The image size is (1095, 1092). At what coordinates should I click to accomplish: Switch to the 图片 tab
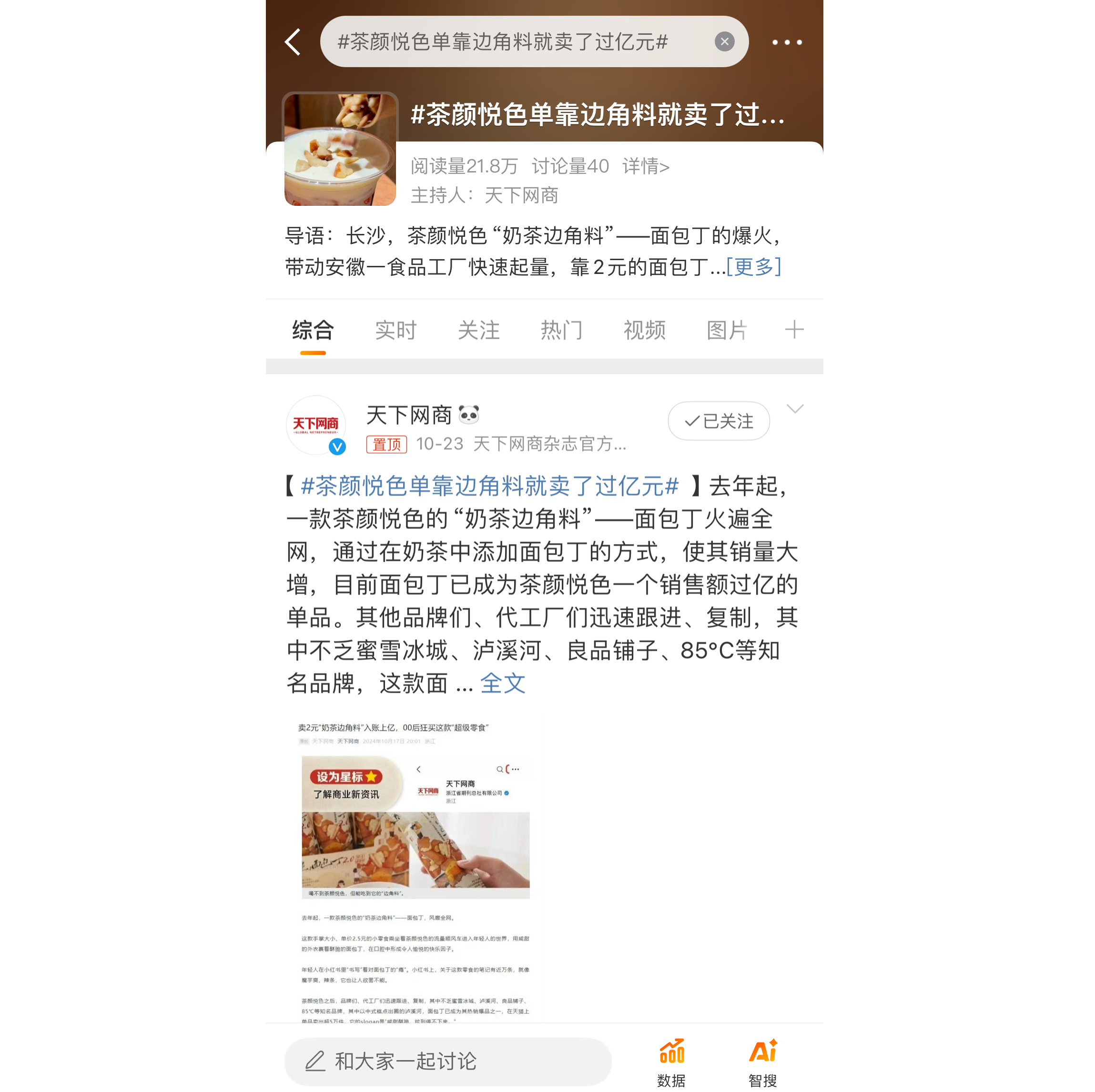[x=727, y=330]
